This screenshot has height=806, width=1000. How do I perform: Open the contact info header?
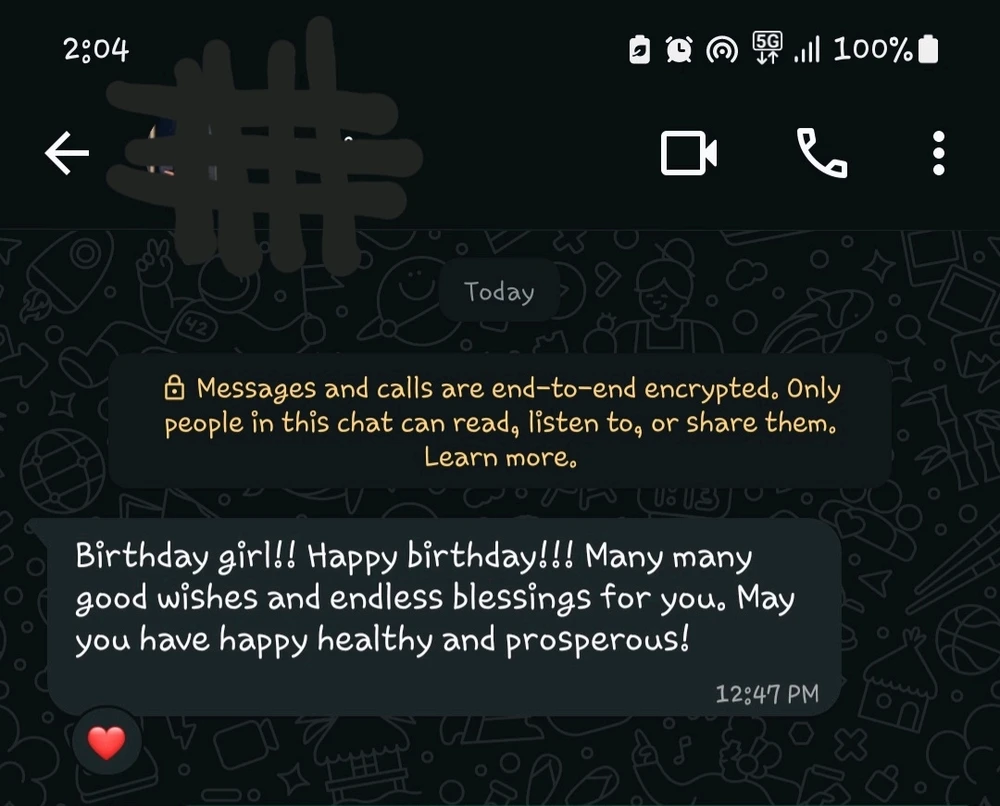click(270, 155)
